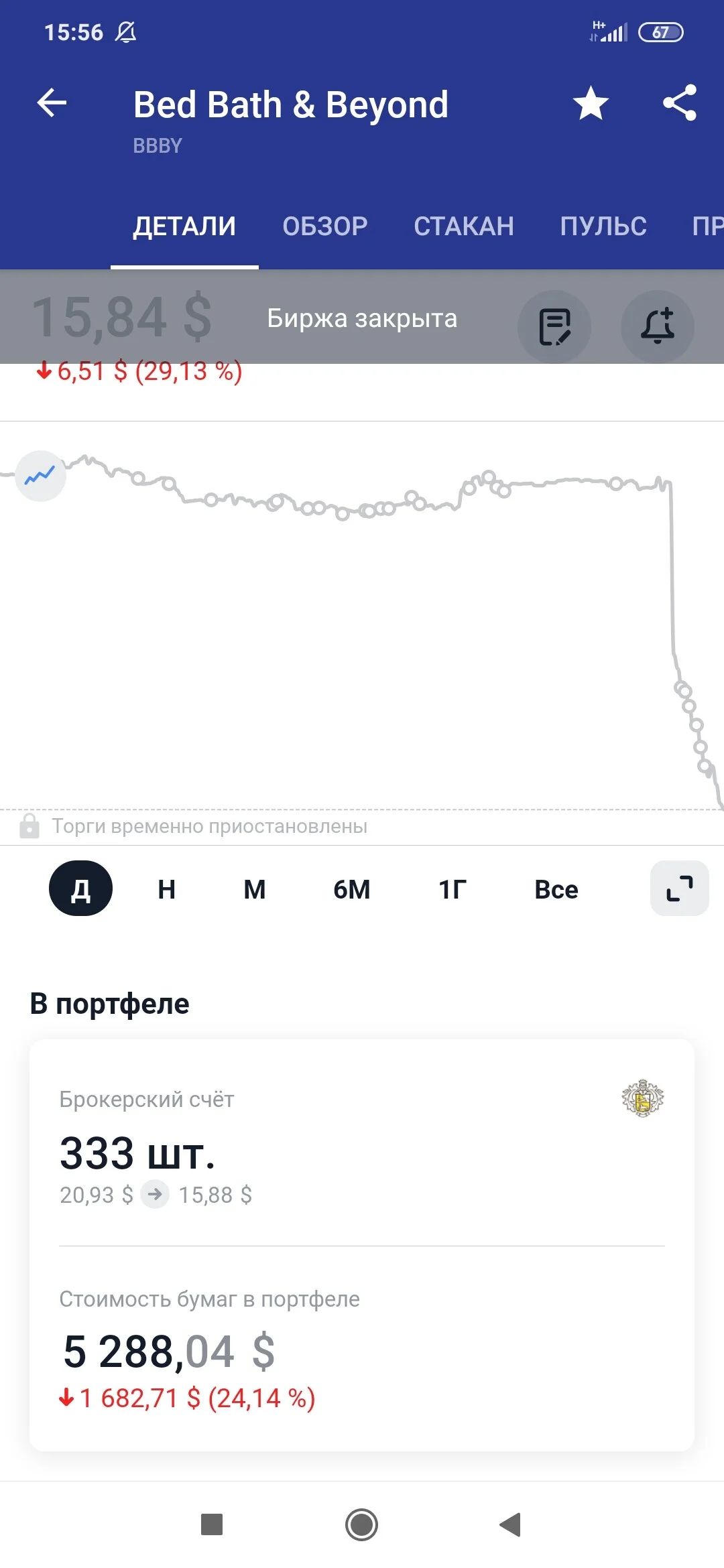This screenshot has height=1568, width=724.
Task: Select the Д day chart period
Action: [x=80, y=889]
